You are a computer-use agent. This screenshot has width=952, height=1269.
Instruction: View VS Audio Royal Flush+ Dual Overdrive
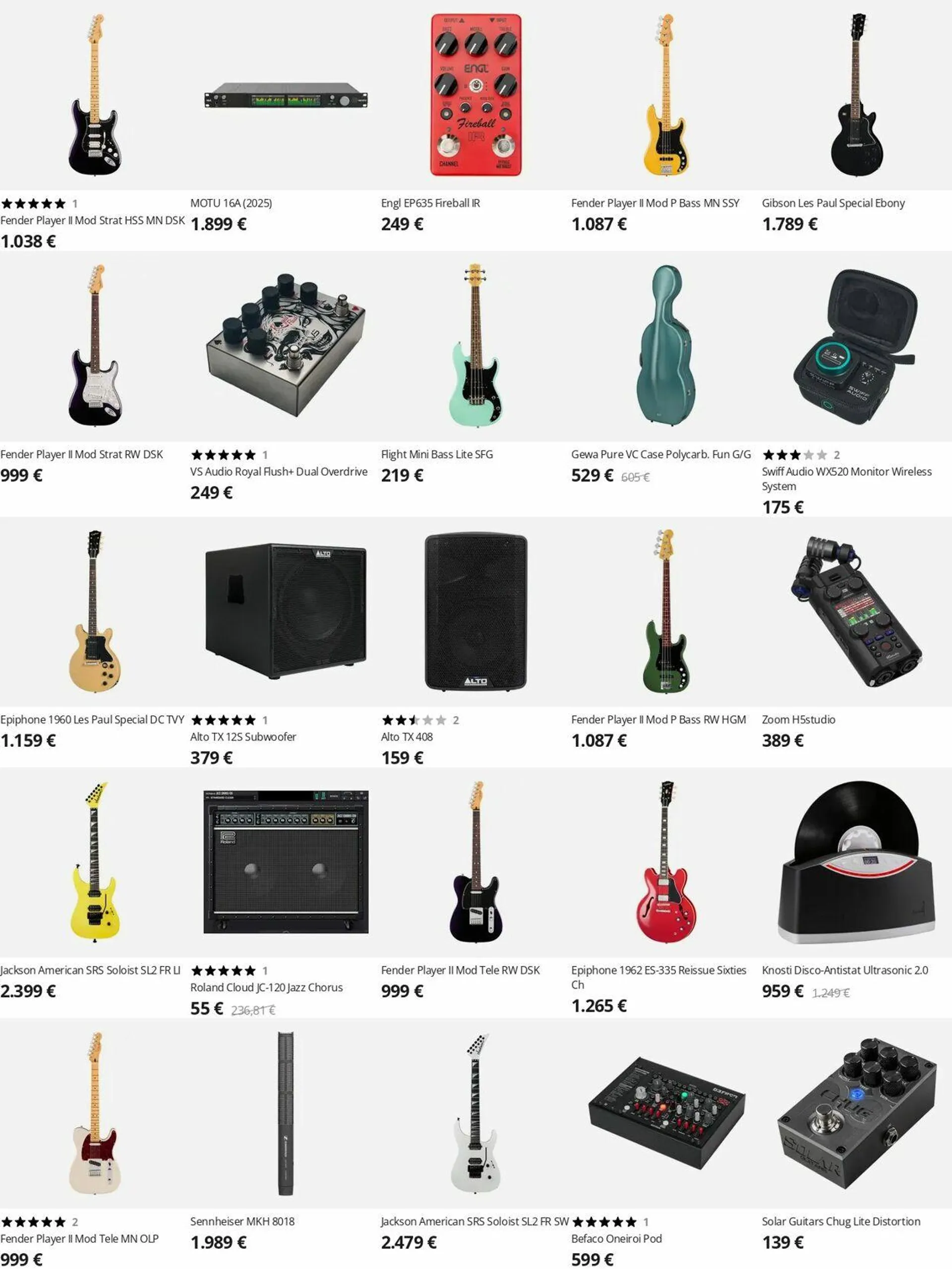[x=279, y=472]
